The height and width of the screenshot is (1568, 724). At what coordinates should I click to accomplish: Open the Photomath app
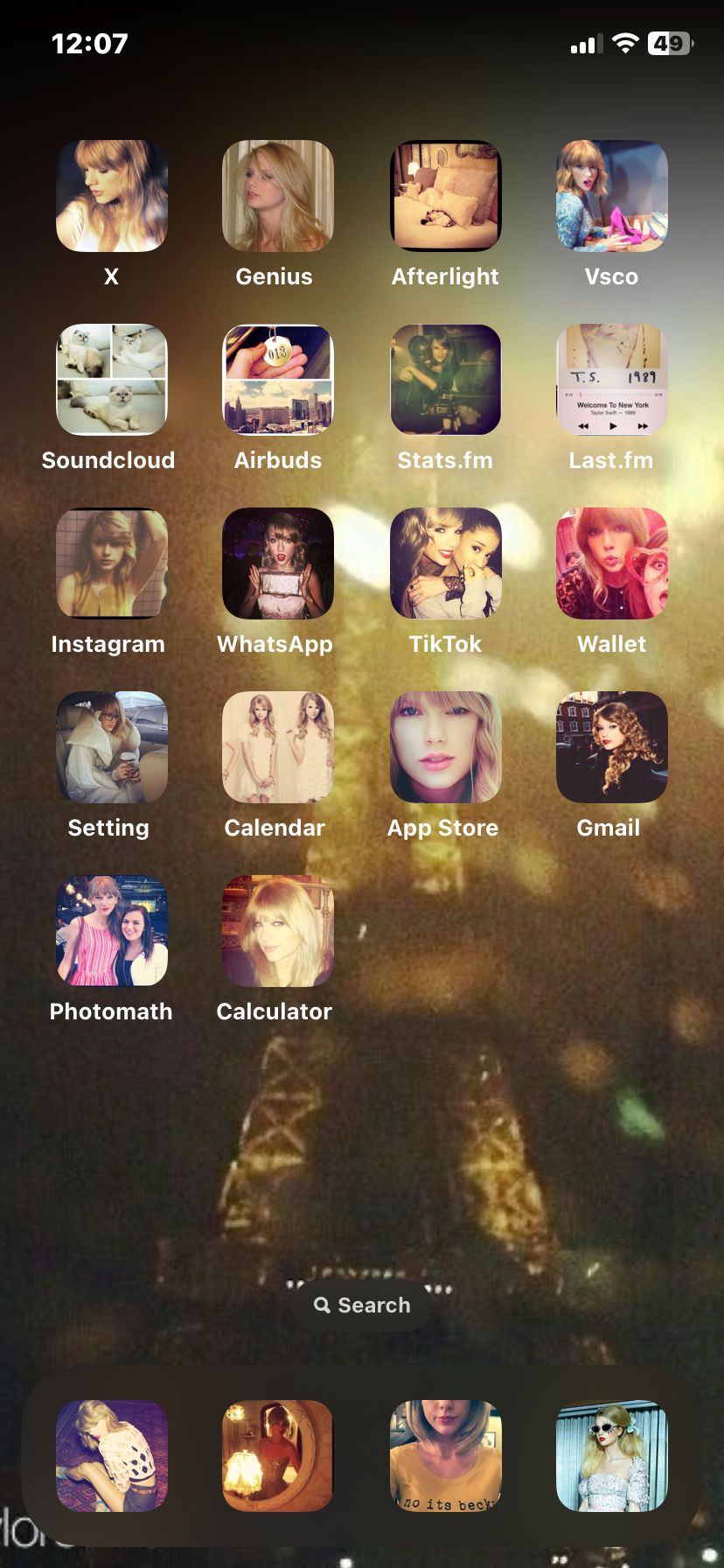(112, 931)
